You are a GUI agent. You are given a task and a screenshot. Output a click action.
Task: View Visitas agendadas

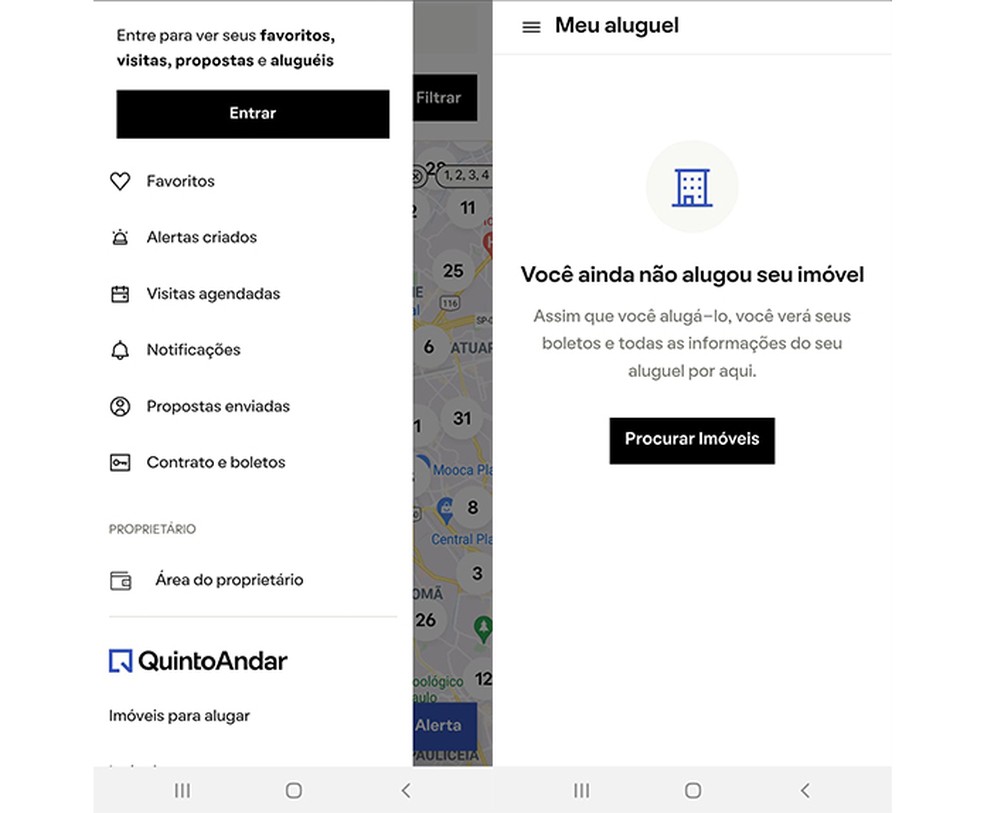tap(212, 294)
